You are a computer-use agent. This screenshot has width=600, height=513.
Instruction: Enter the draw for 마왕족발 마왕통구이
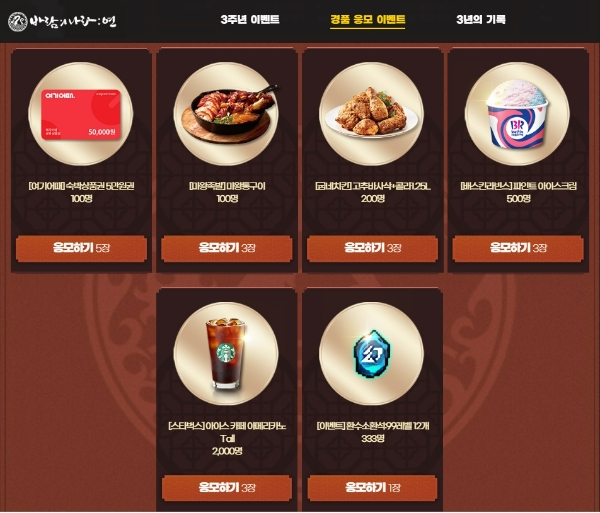pos(227,248)
